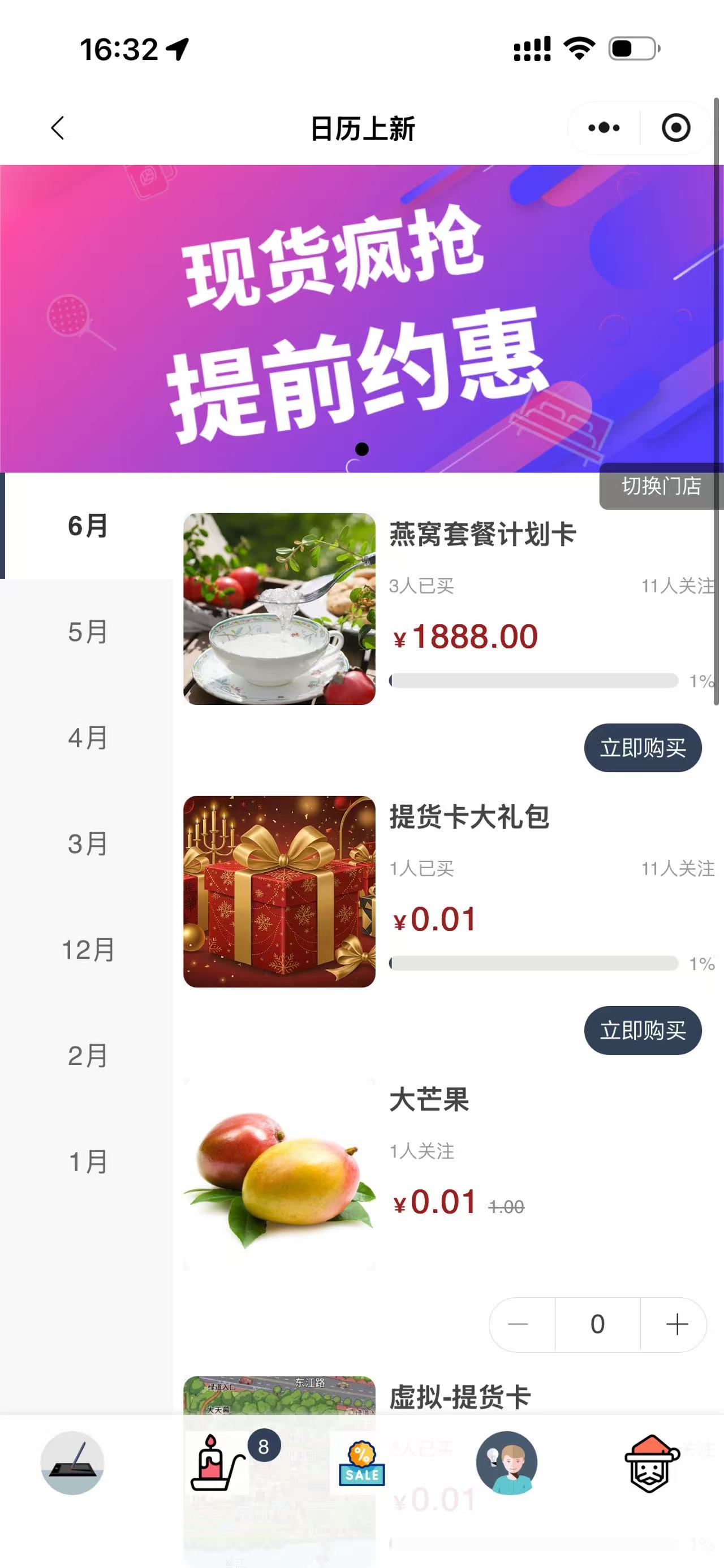
Task: Open the mini program three-dot menu
Action: point(604,128)
